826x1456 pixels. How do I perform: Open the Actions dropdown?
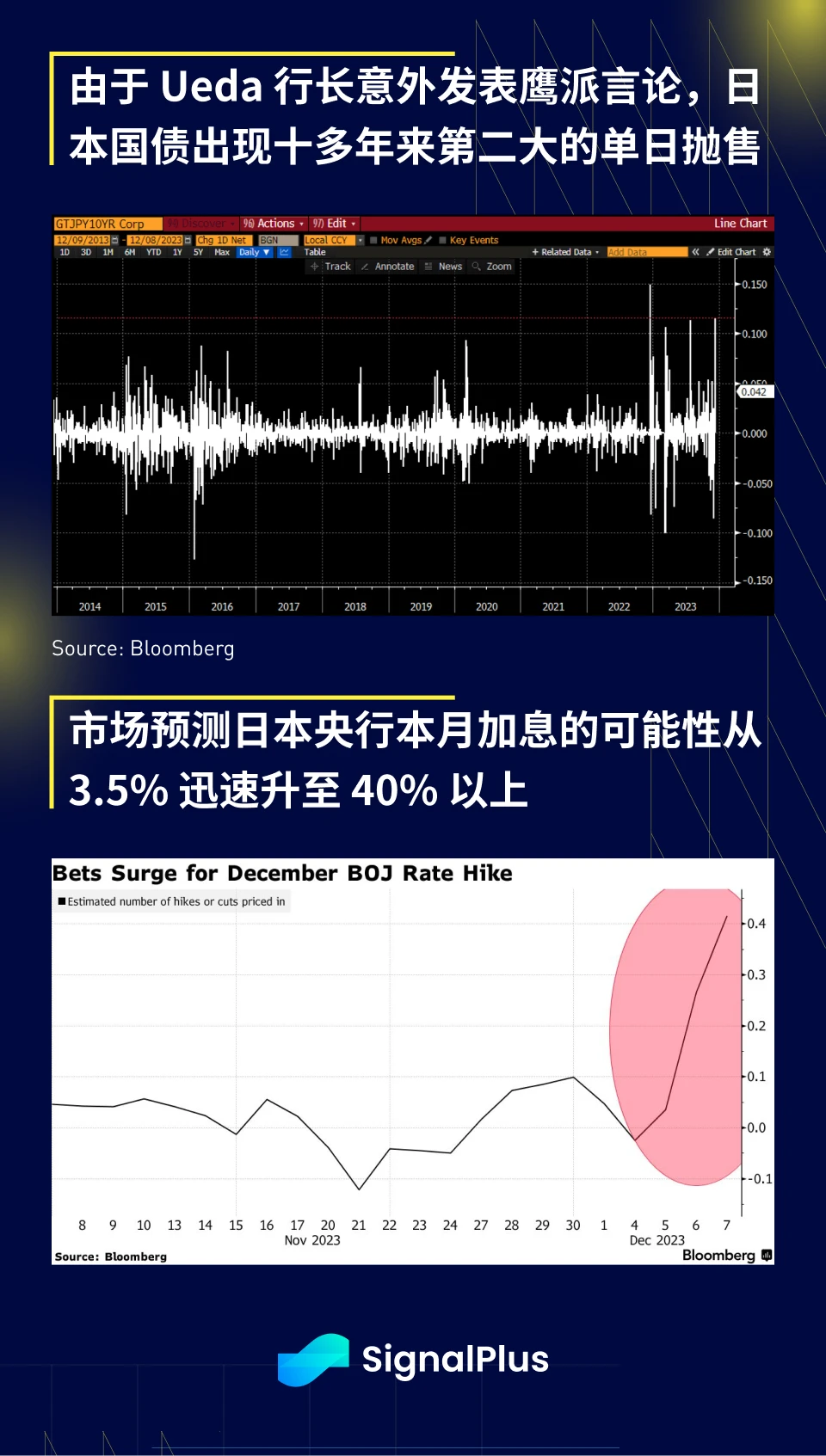[x=277, y=223]
